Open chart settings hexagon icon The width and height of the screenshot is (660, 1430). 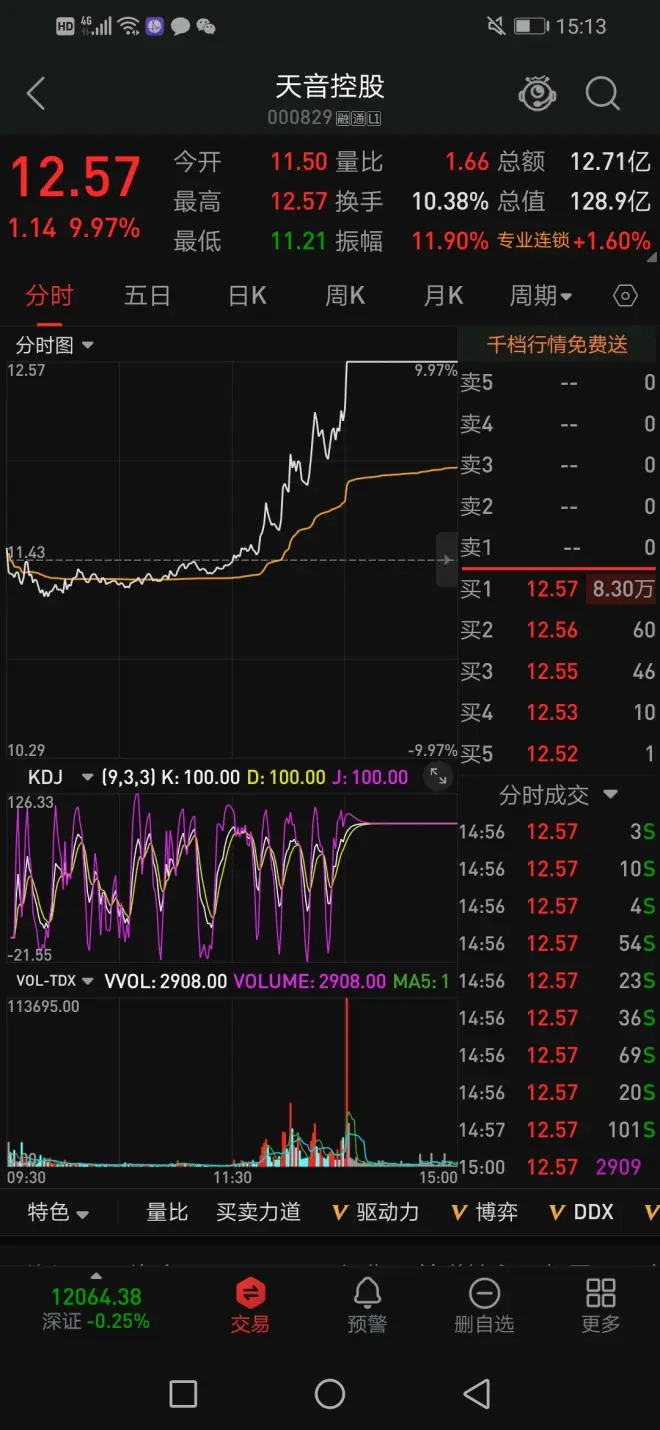point(625,296)
